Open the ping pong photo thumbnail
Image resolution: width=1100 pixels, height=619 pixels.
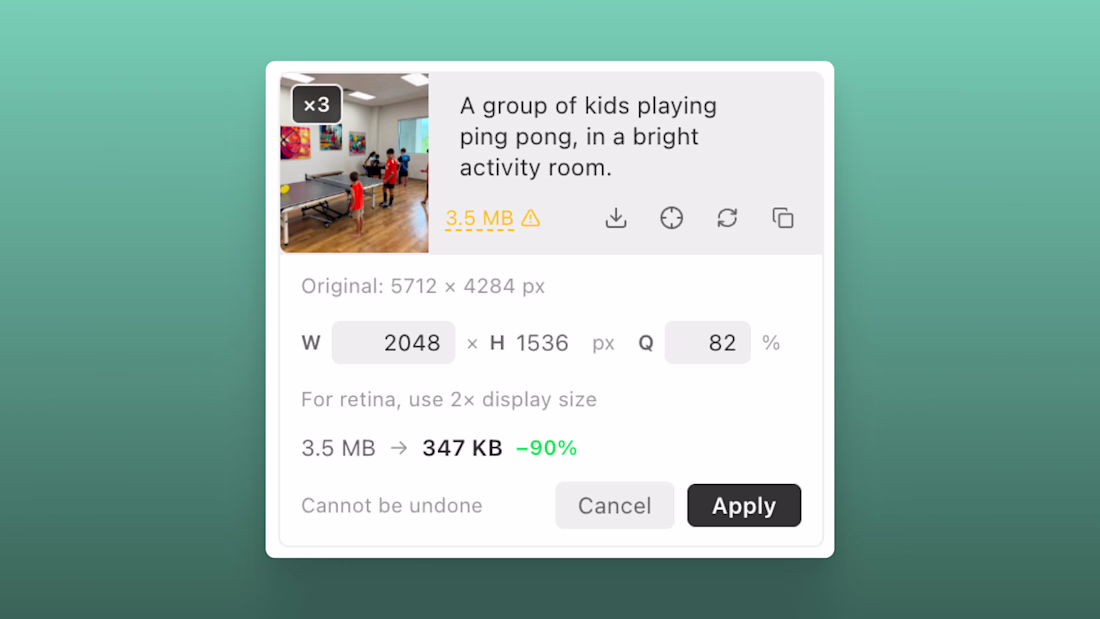354,163
